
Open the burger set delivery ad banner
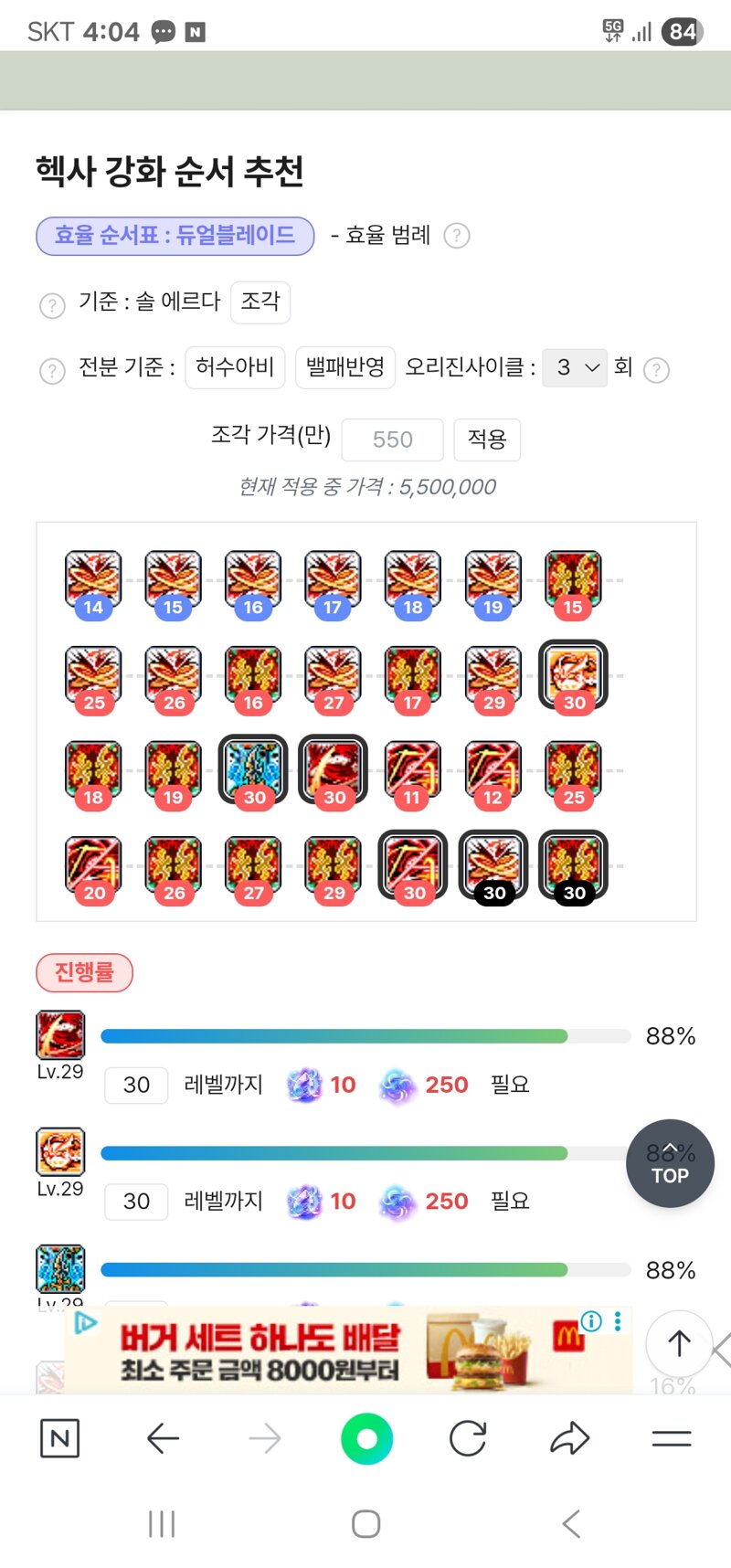347,1351
